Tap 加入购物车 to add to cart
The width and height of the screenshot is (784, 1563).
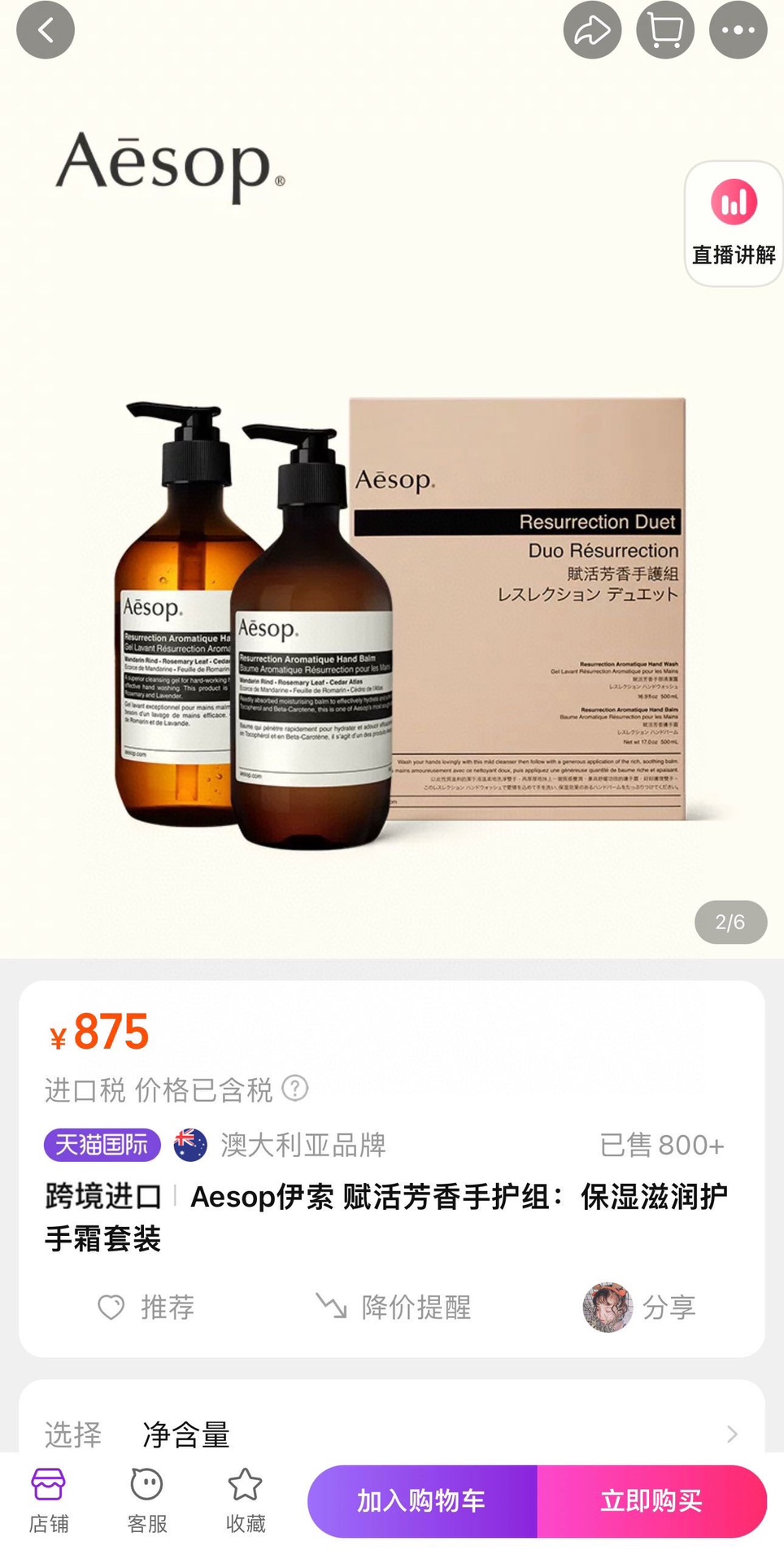pyautogui.click(x=421, y=1501)
